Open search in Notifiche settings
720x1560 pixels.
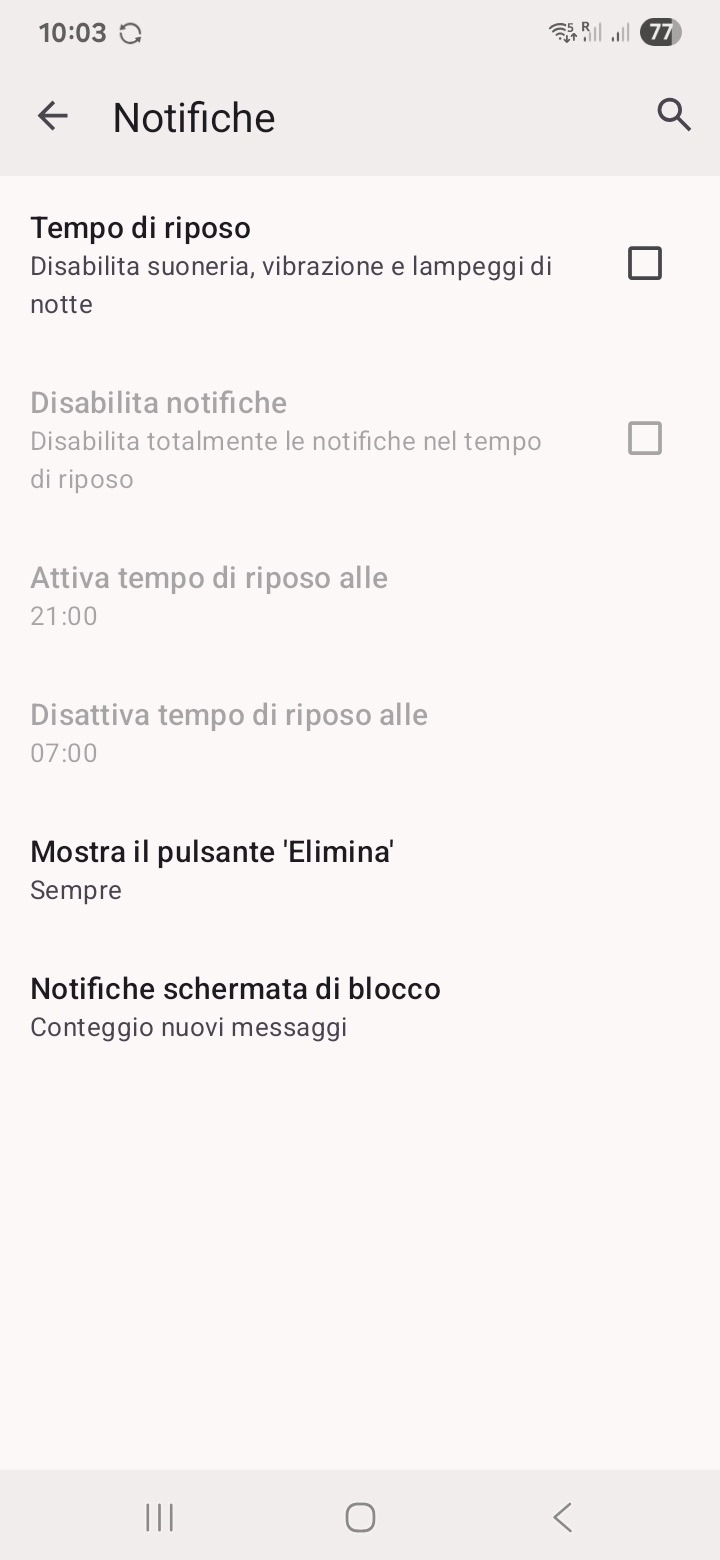(x=674, y=116)
